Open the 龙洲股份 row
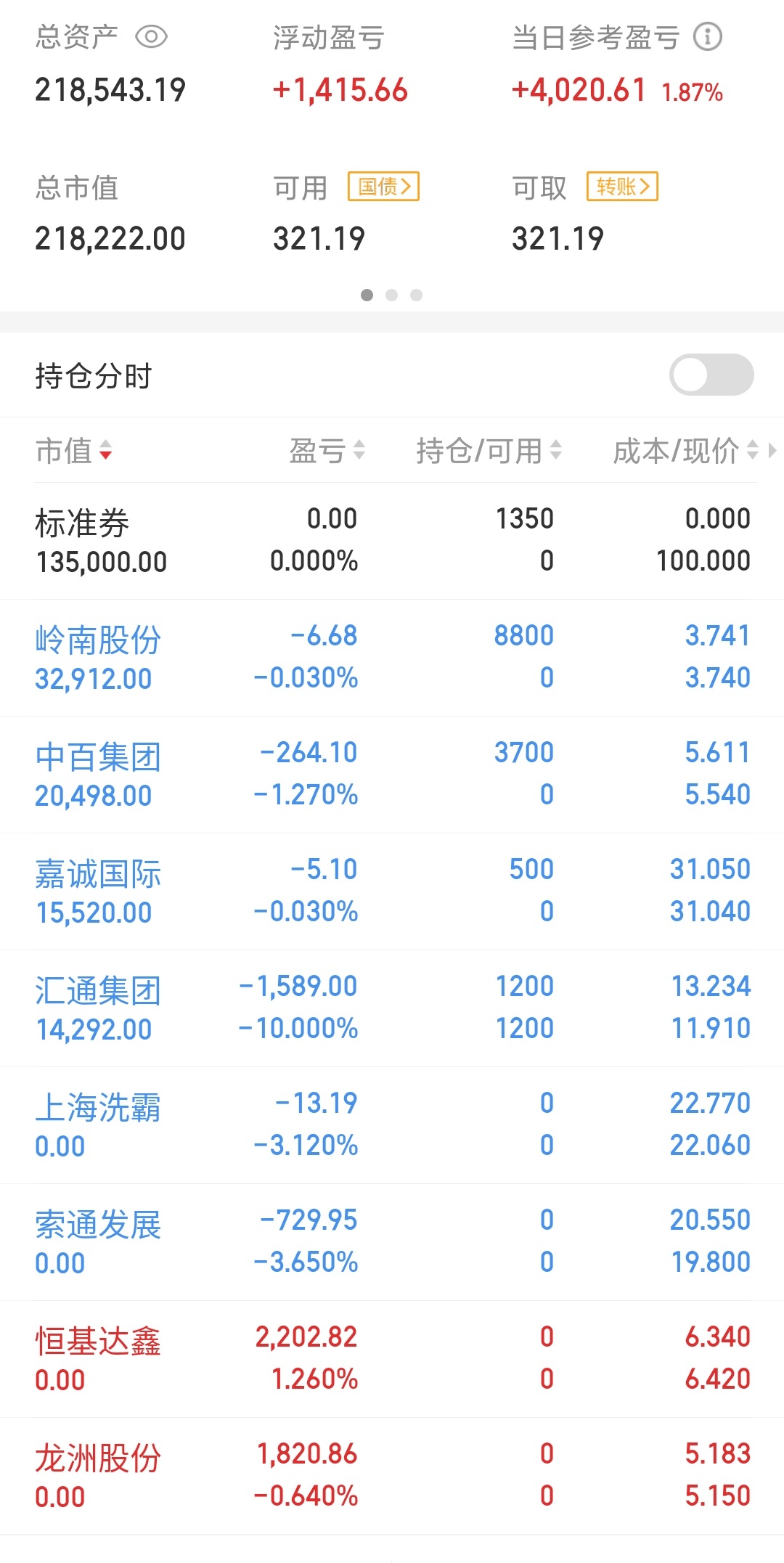 pyautogui.click(x=392, y=1476)
